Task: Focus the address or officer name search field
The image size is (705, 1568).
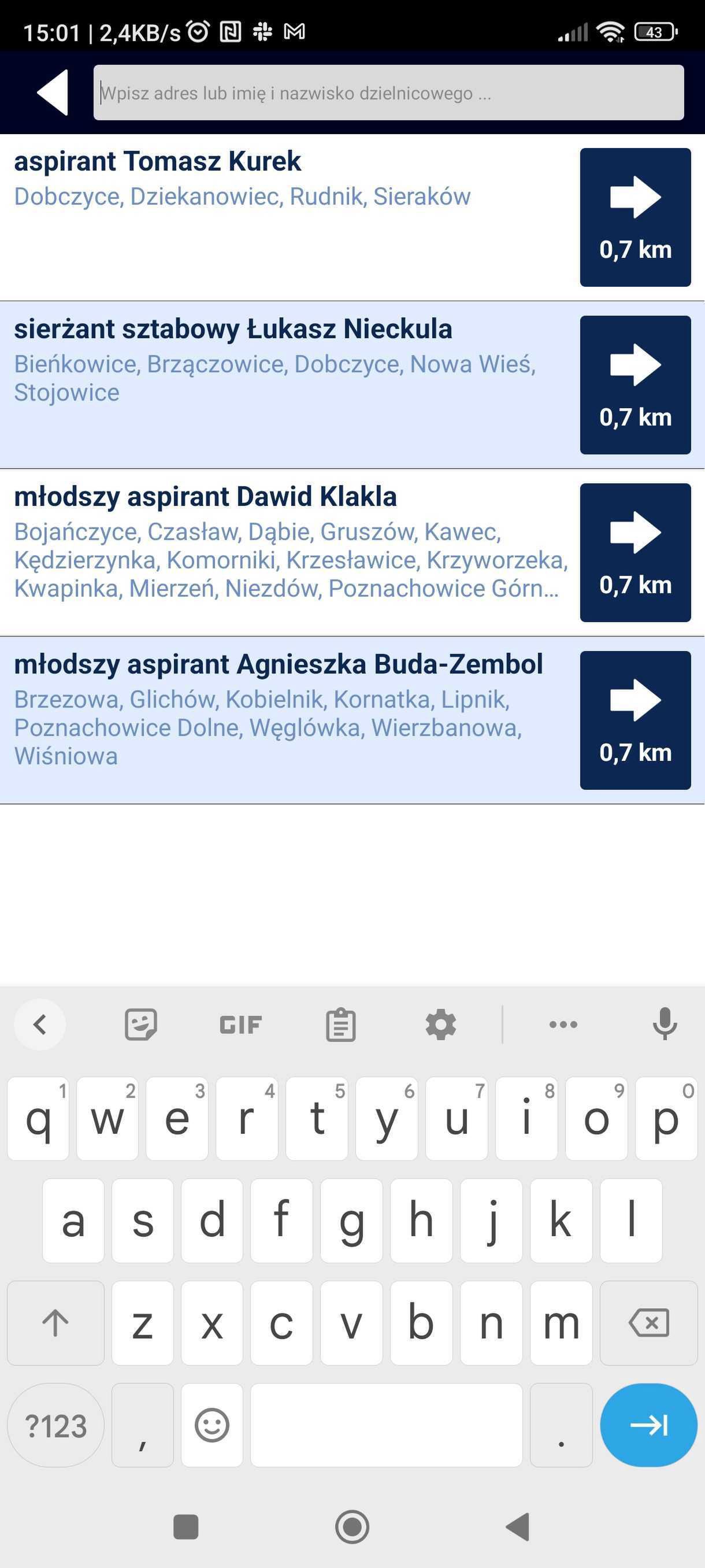Action: [x=388, y=93]
